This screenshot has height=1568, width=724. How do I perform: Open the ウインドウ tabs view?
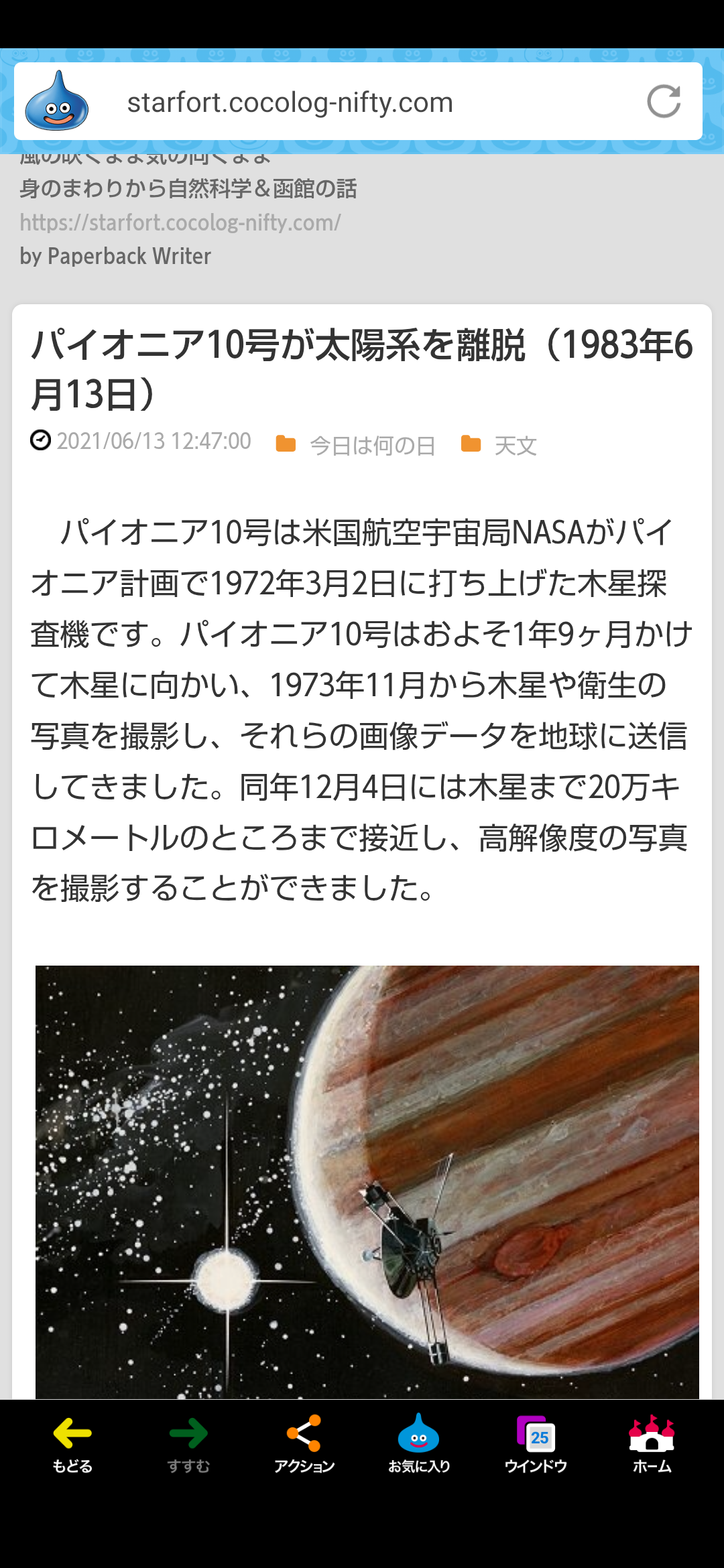click(536, 1445)
